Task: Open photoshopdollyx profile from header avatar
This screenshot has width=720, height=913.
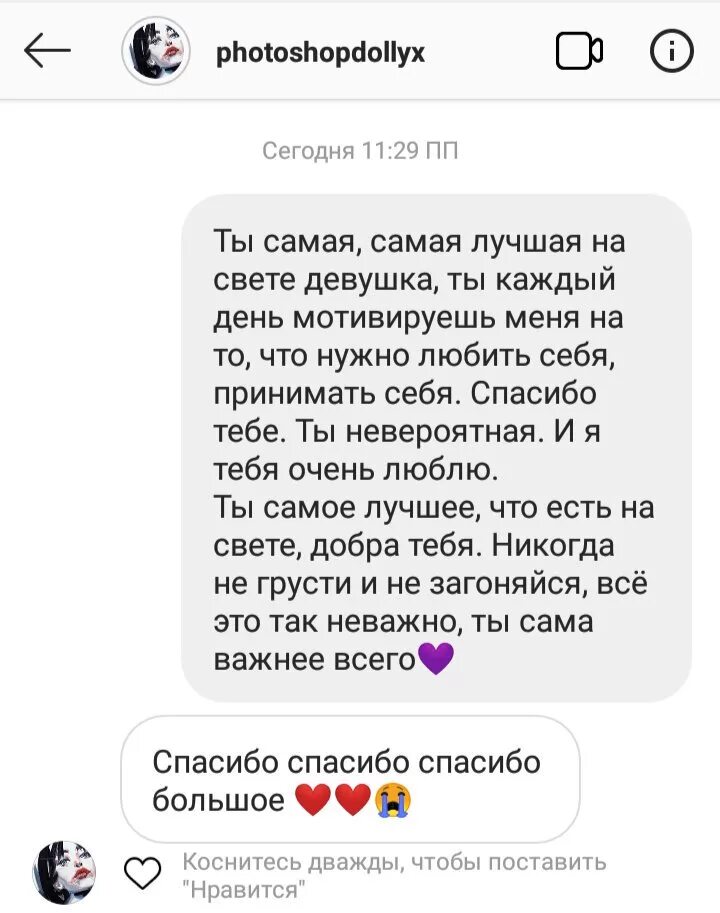Action: tap(156, 52)
